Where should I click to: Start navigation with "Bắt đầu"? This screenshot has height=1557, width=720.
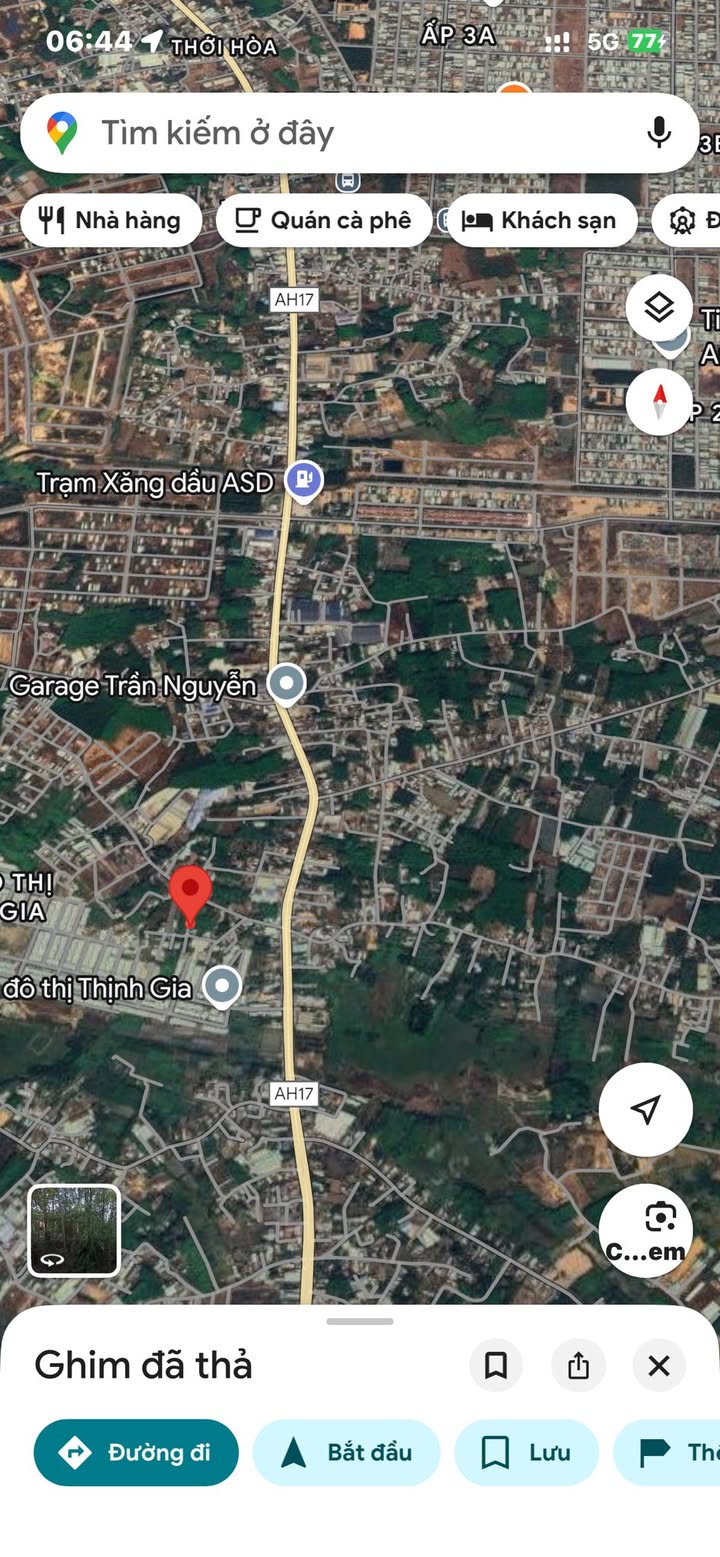(x=346, y=1452)
